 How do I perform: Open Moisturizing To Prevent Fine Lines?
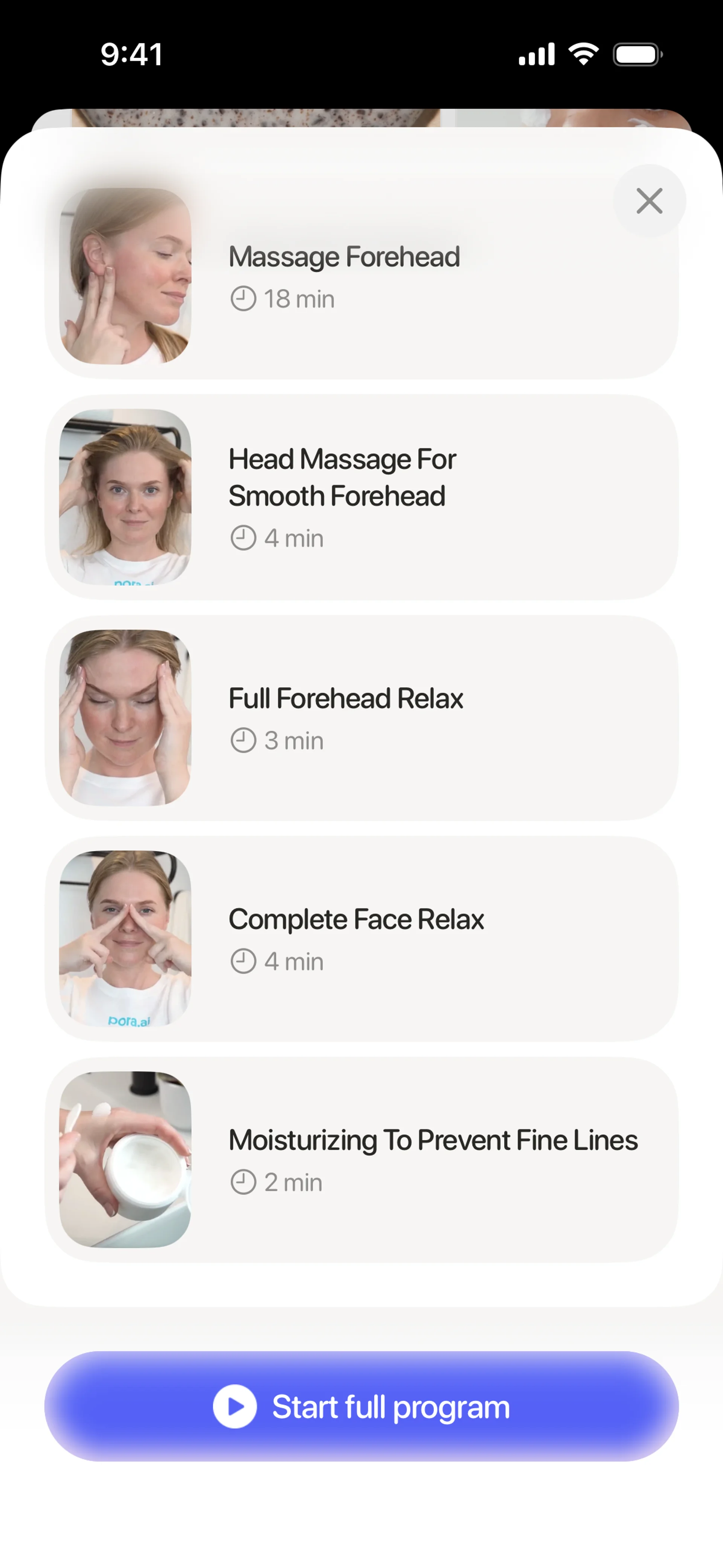pyautogui.click(x=361, y=1160)
